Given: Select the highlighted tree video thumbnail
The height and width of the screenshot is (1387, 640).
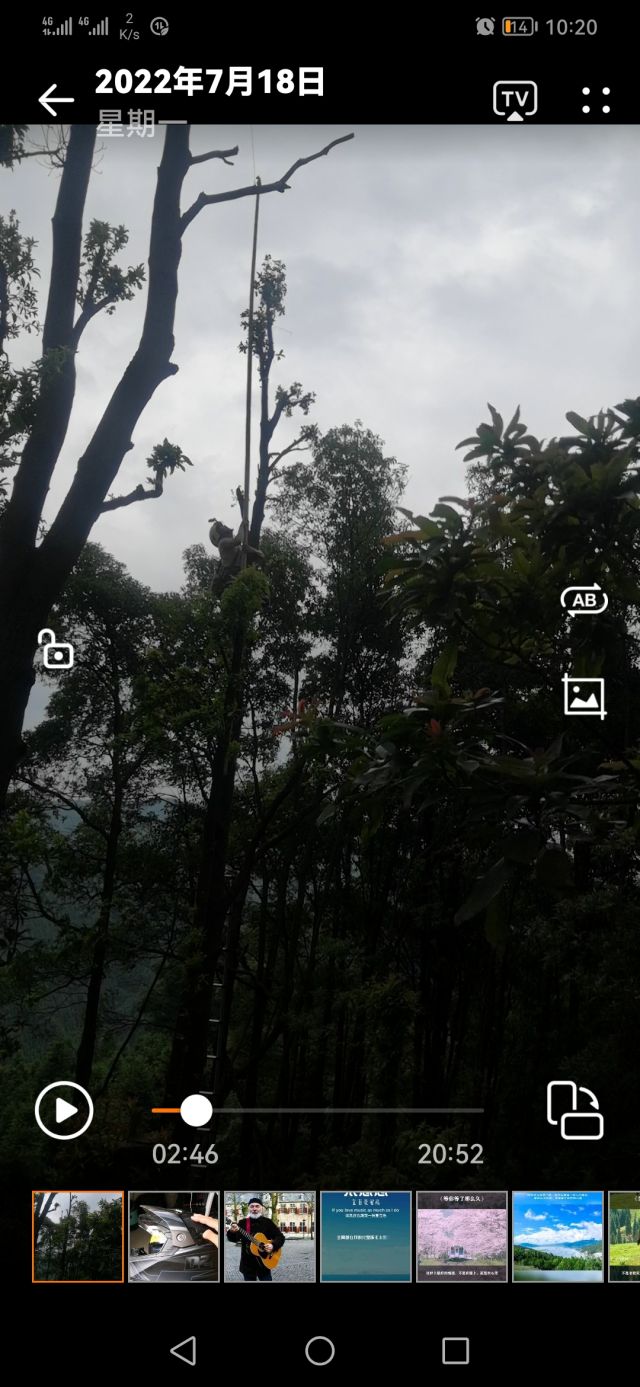Looking at the screenshot, I should (x=78, y=1236).
